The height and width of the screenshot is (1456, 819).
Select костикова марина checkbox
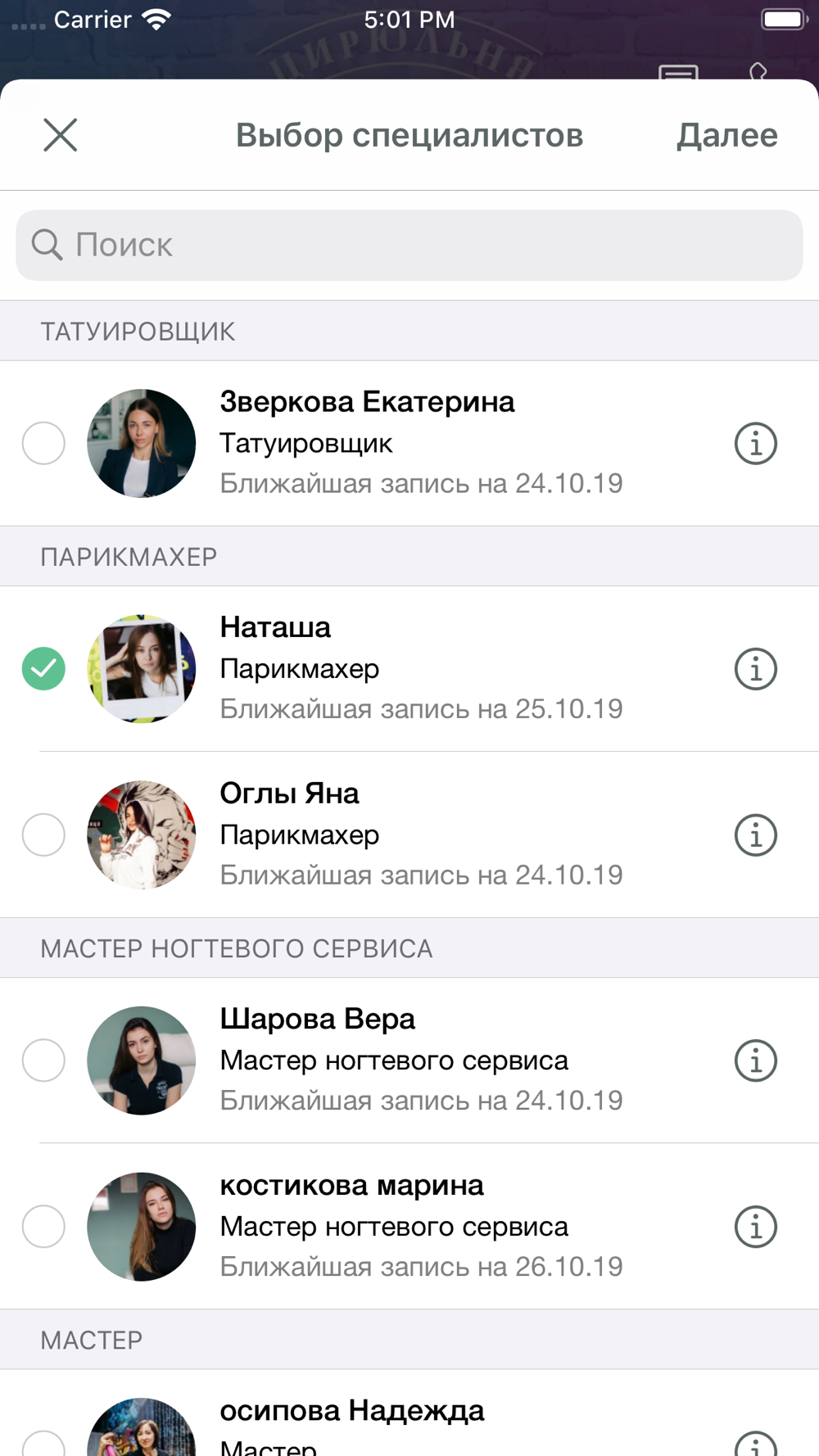pyautogui.click(x=43, y=1227)
